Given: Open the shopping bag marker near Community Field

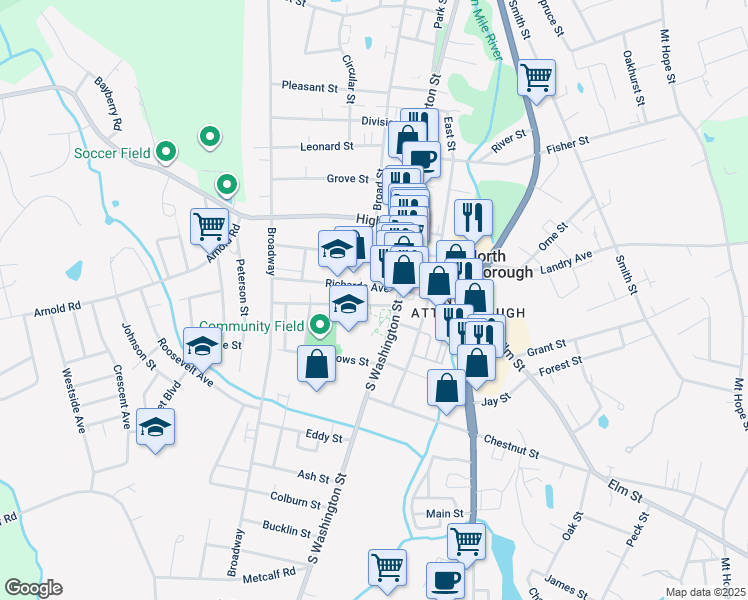Looking at the screenshot, I should (316, 367).
